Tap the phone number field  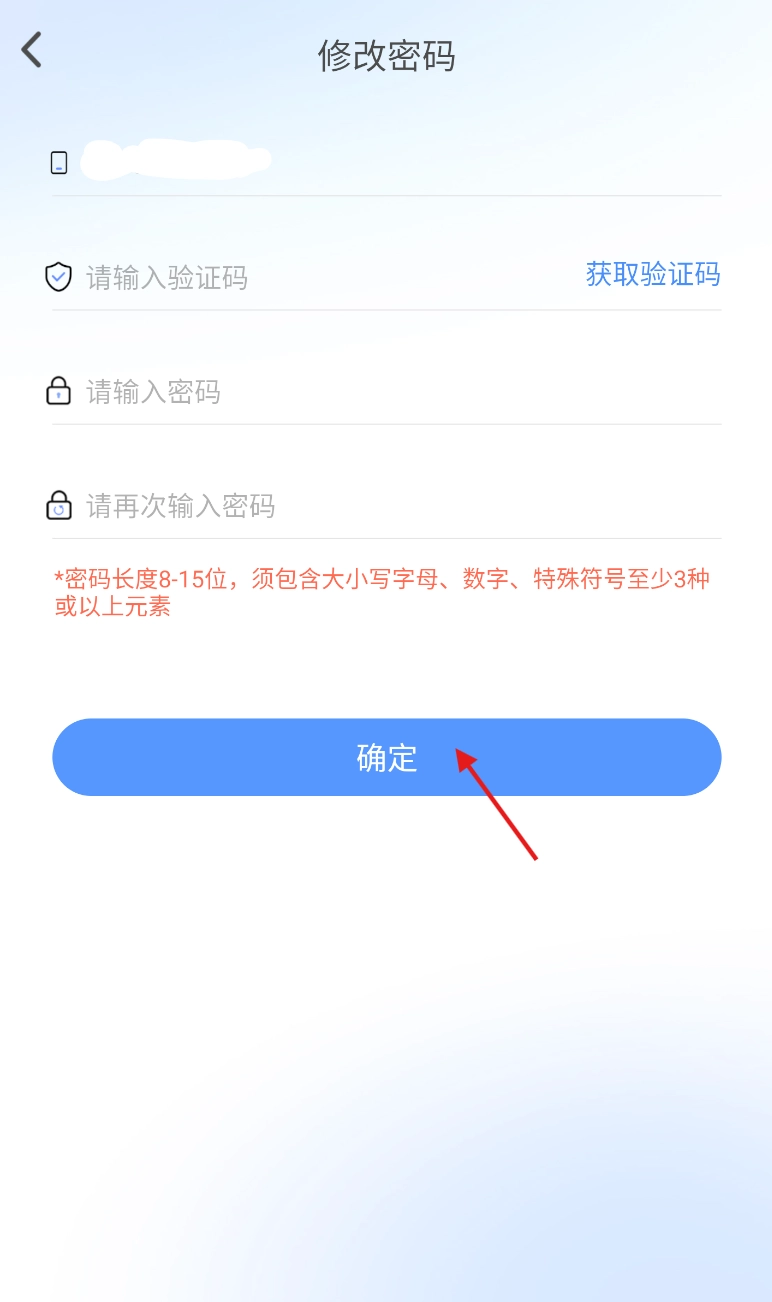click(380, 161)
